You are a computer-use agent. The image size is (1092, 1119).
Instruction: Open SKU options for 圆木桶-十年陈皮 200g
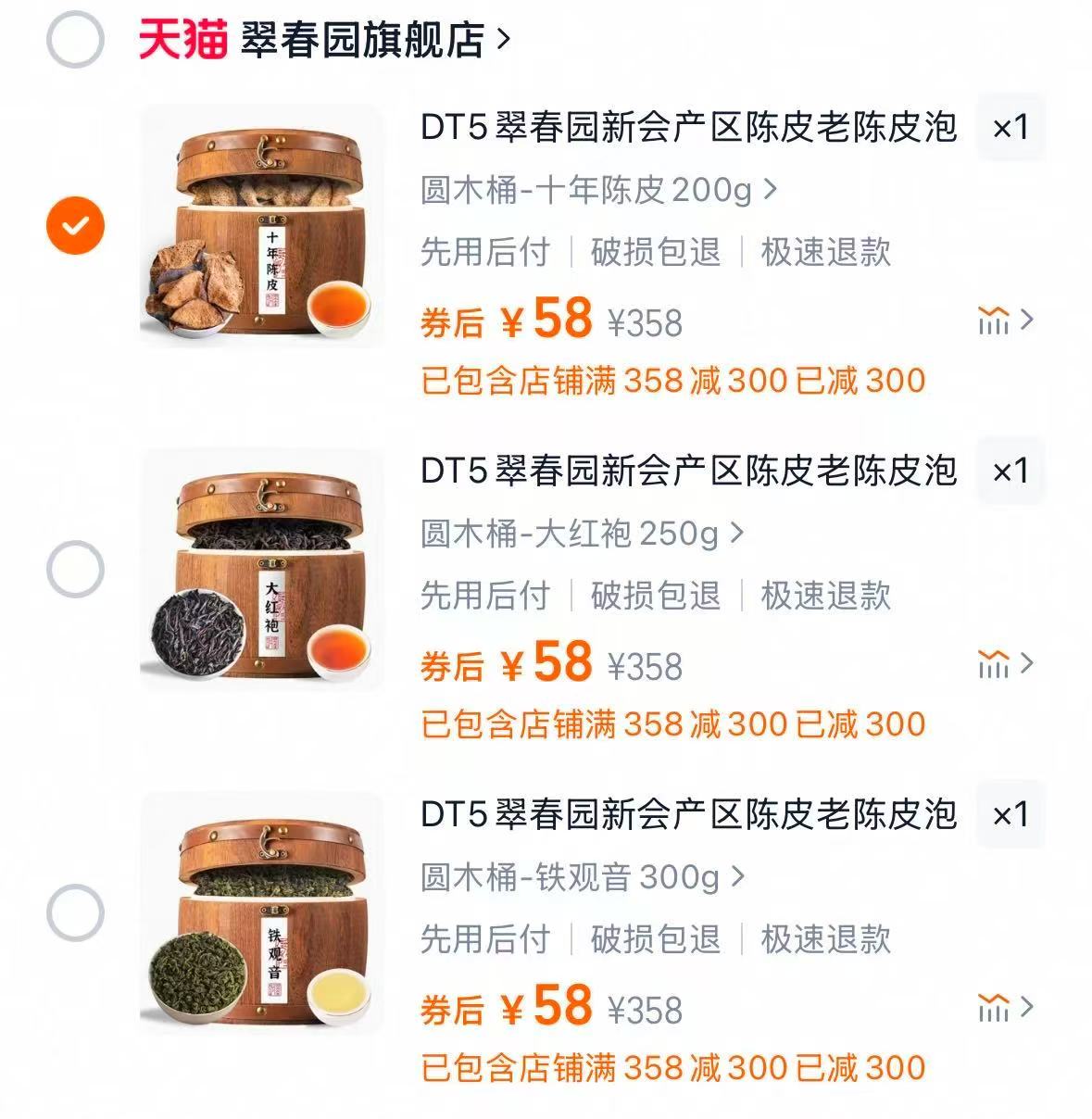tap(594, 188)
